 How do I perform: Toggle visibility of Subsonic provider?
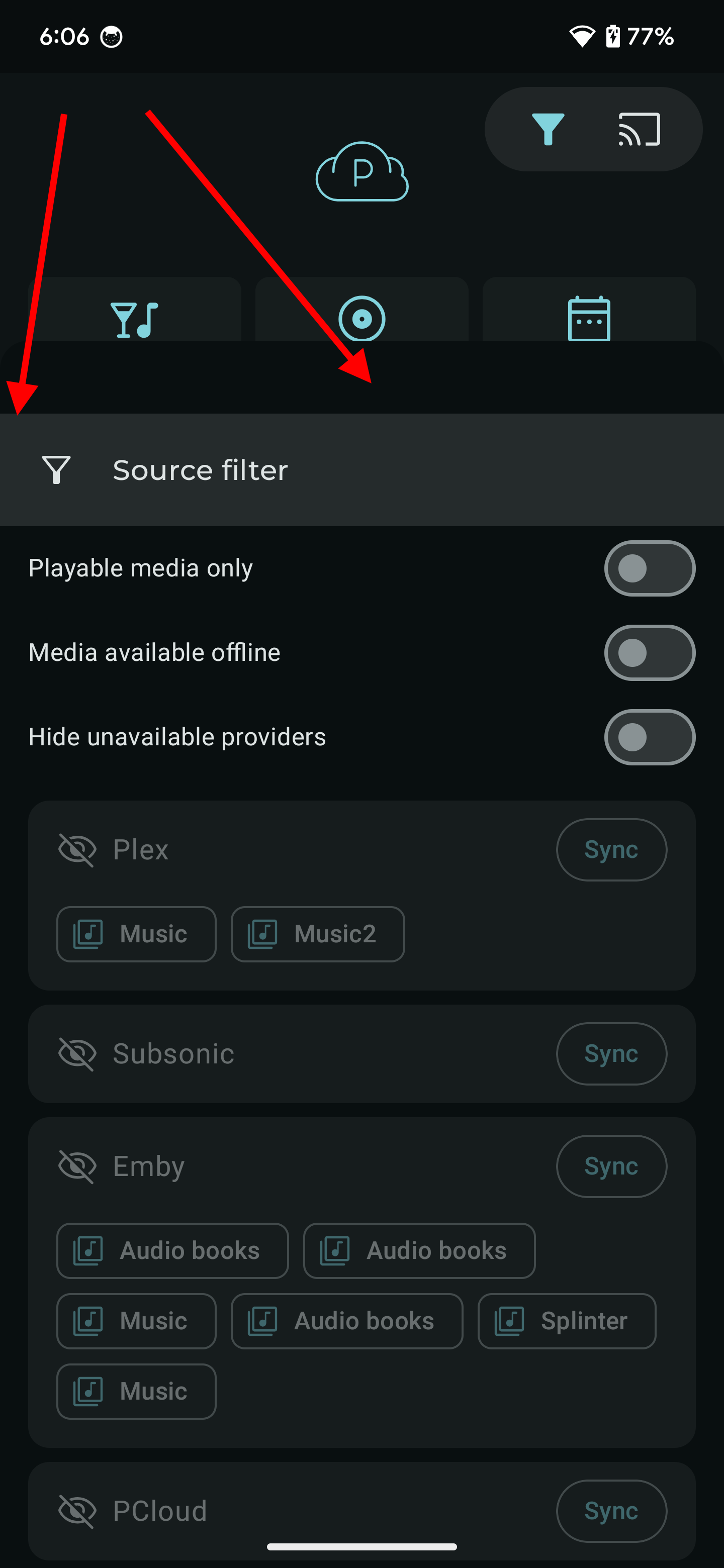tap(77, 1053)
